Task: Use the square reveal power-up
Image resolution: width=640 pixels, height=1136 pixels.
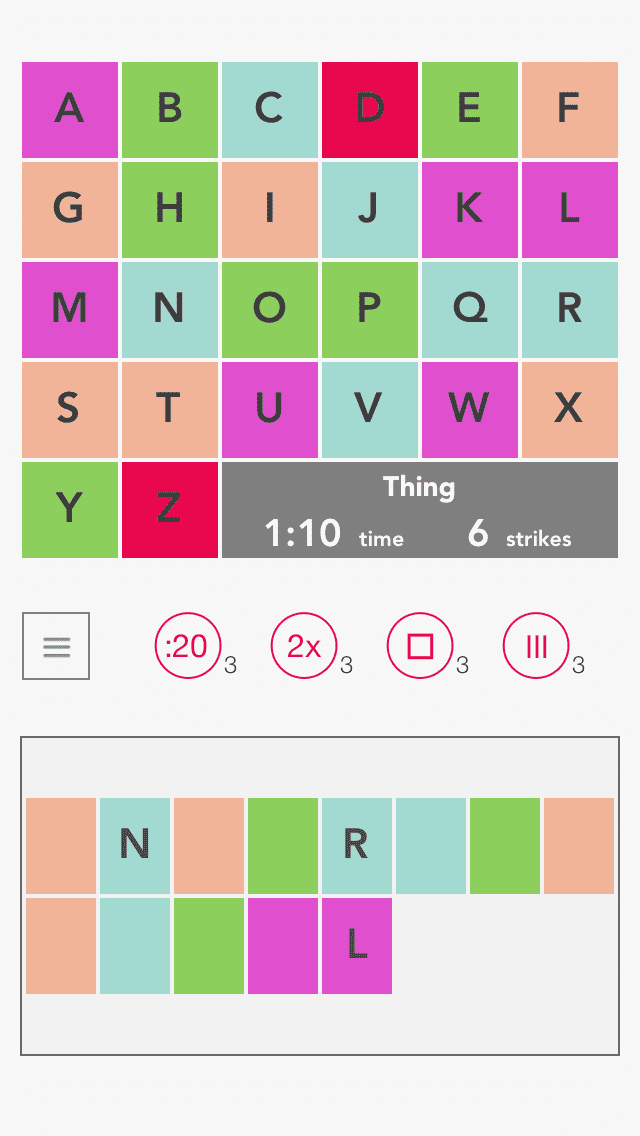Action: click(x=420, y=646)
